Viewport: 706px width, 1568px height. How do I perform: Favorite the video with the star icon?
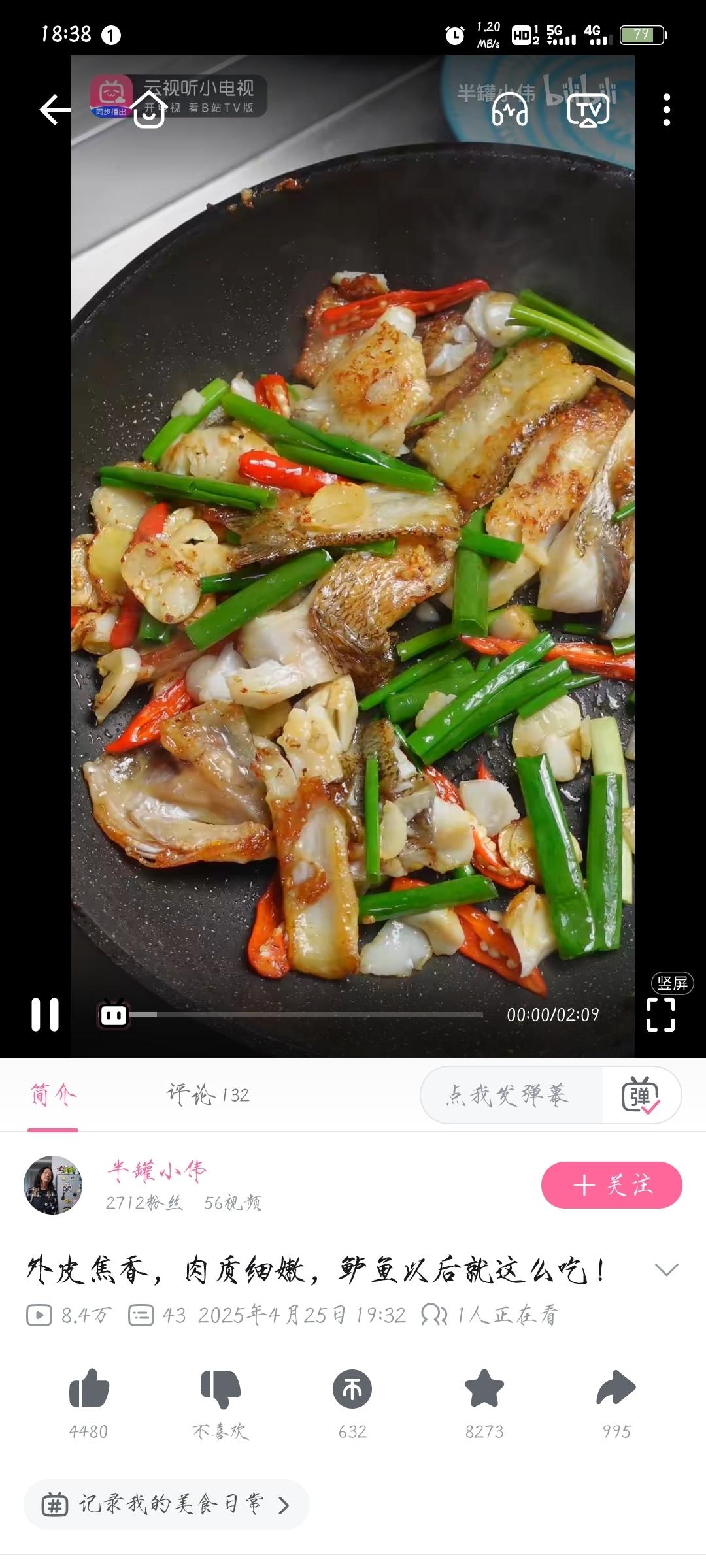click(x=484, y=1385)
